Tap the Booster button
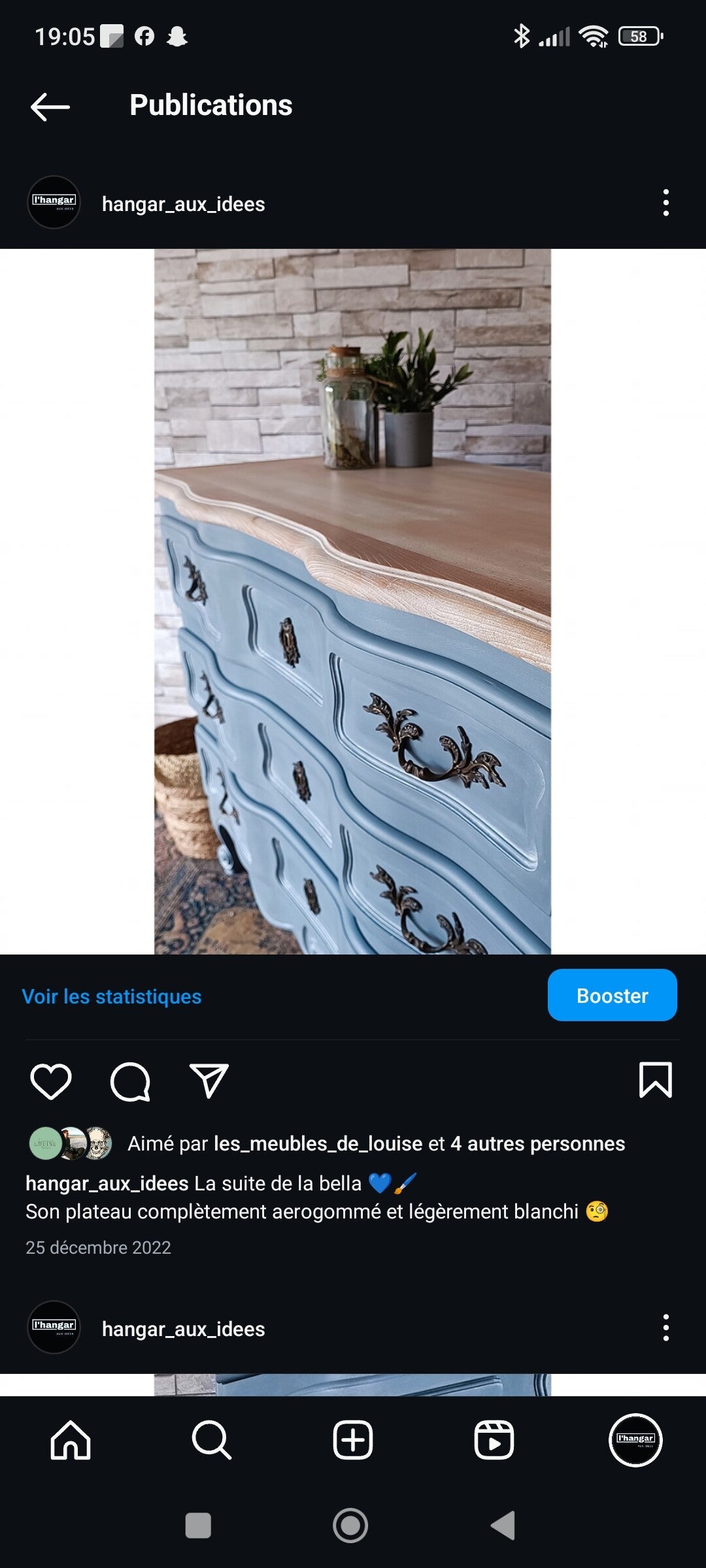The height and width of the screenshot is (1568, 706). pos(612,995)
